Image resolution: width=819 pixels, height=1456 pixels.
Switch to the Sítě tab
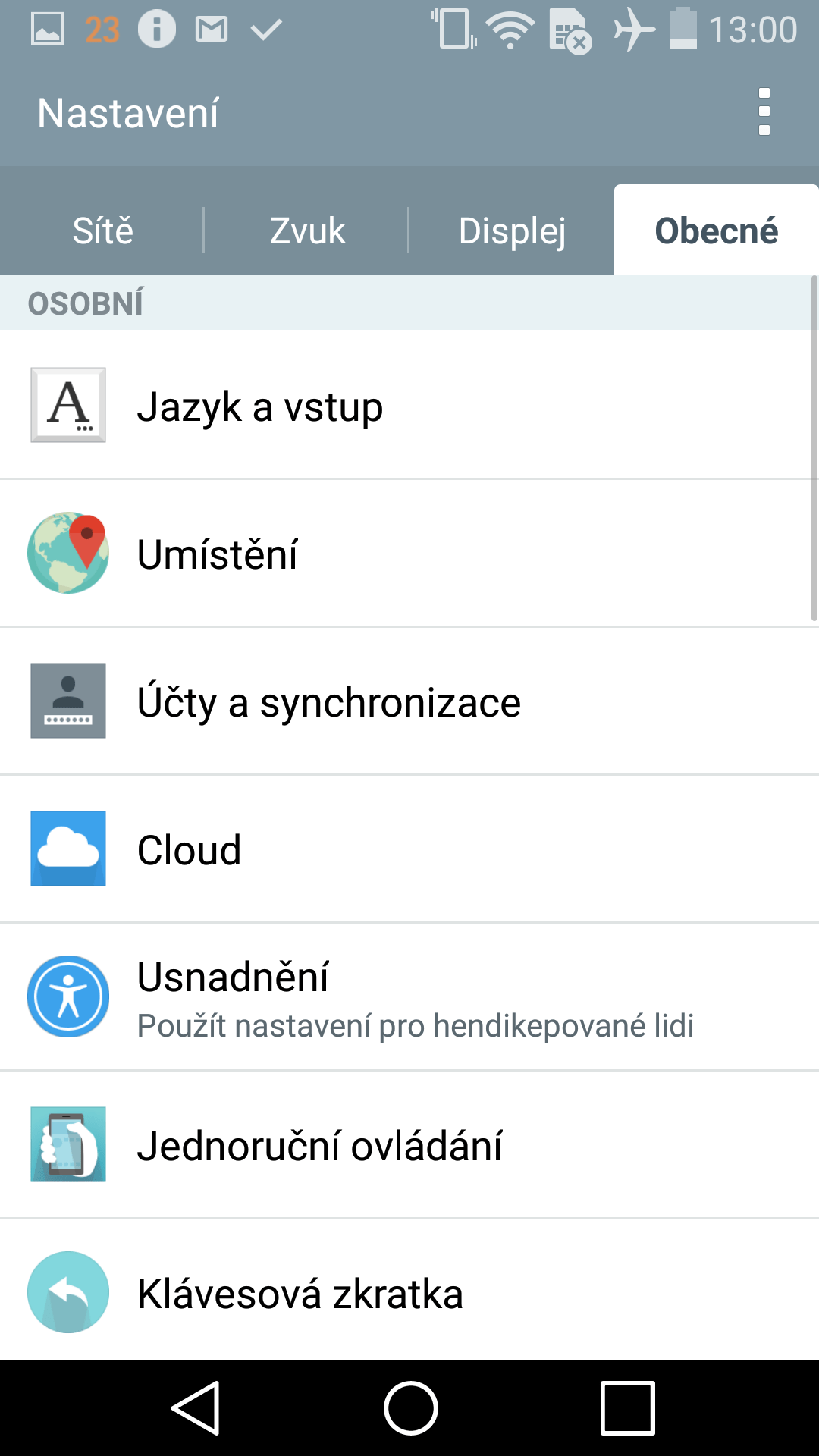point(102,231)
